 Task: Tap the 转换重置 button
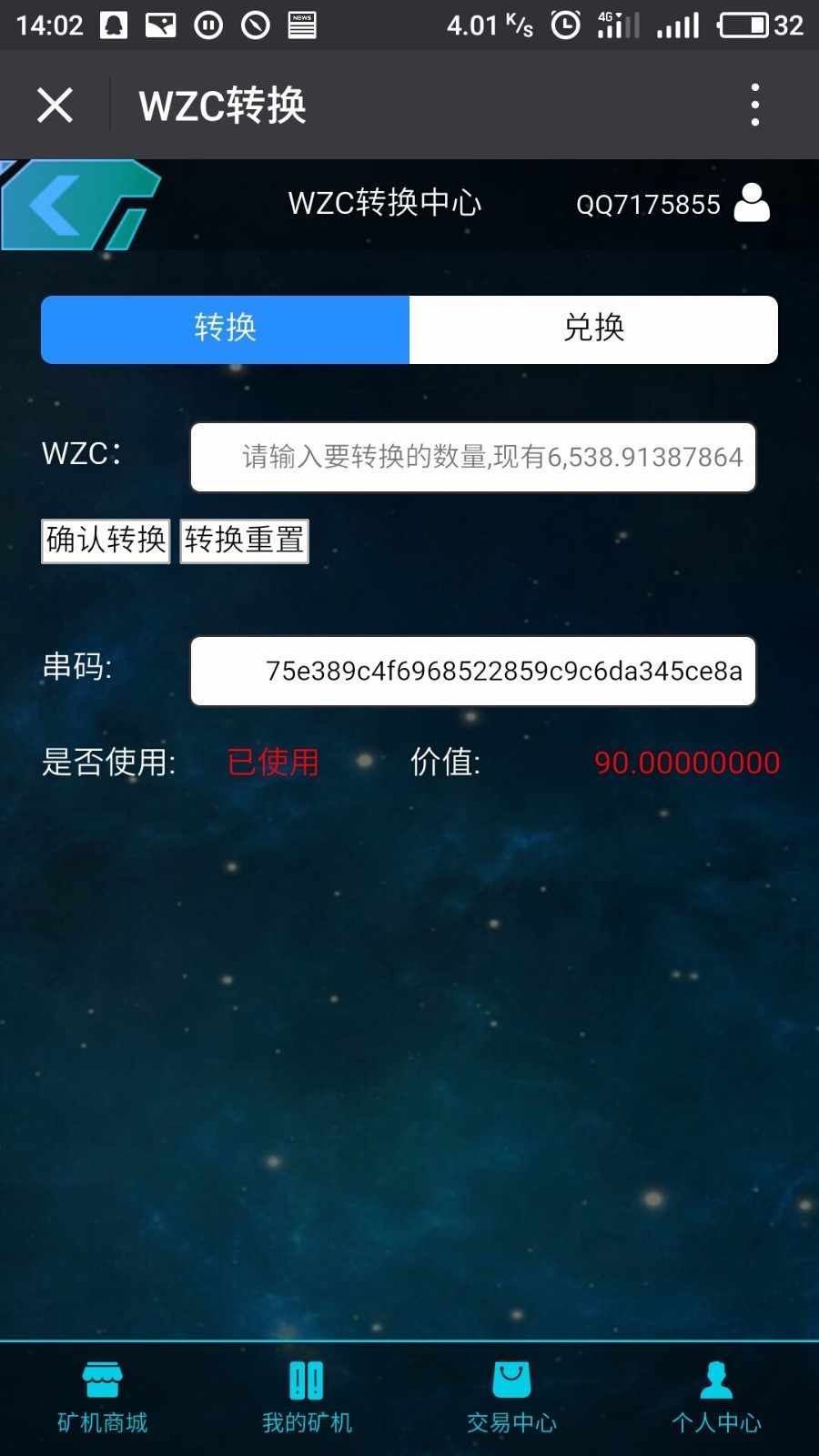(x=244, y=541)
